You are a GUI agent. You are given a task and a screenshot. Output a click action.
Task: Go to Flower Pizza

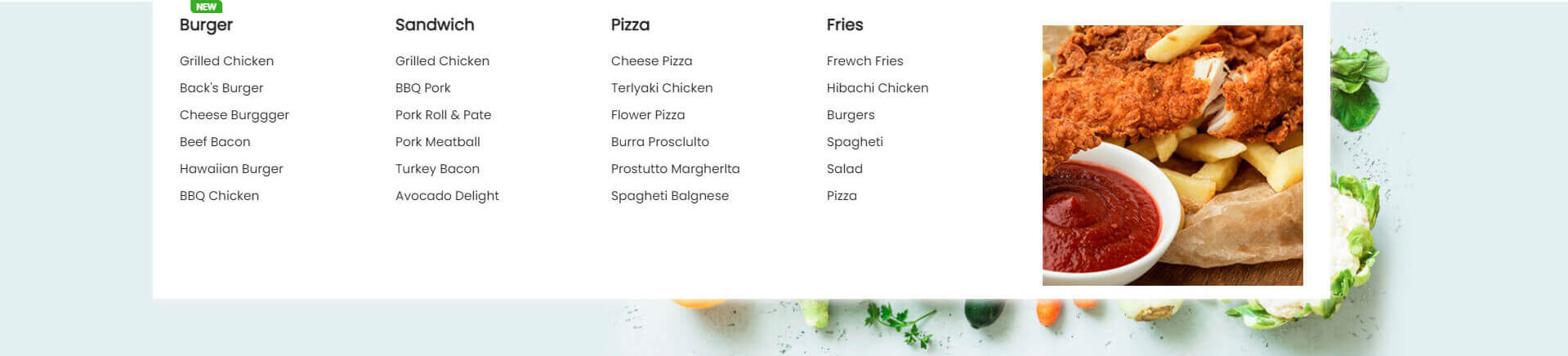click(647, 115)
